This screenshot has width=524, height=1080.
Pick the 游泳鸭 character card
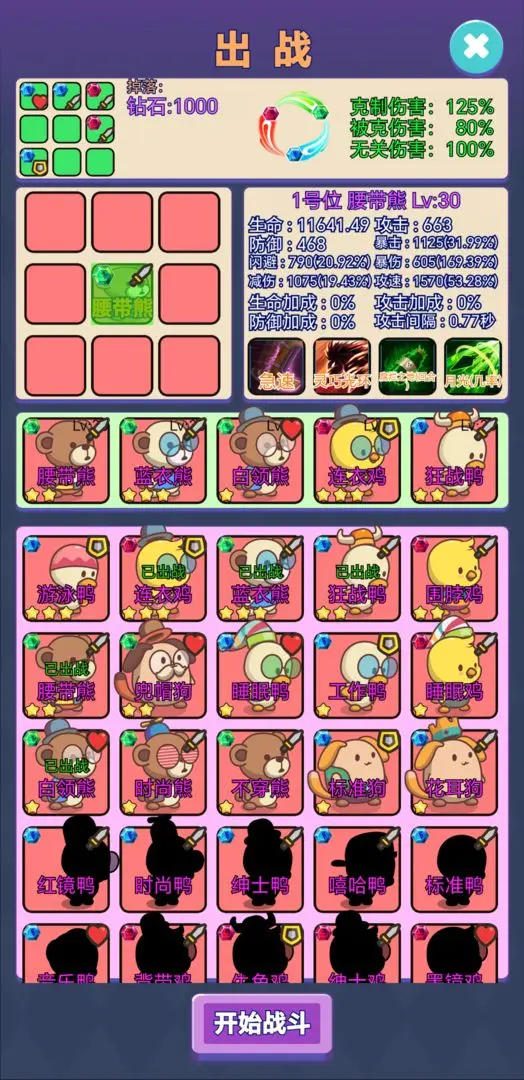click(x=66, y=579)
